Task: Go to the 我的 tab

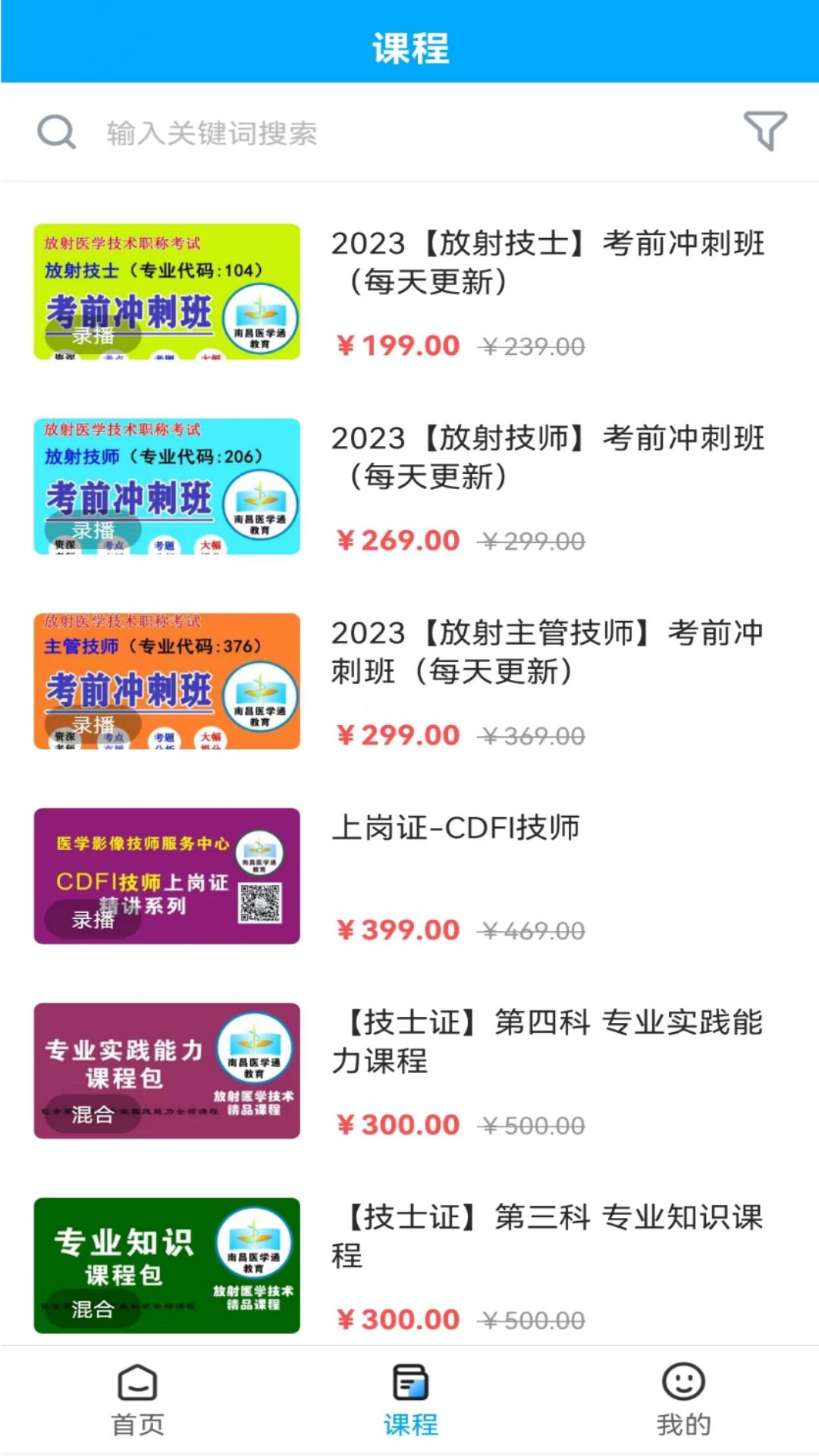Action: coord(683,1401)
